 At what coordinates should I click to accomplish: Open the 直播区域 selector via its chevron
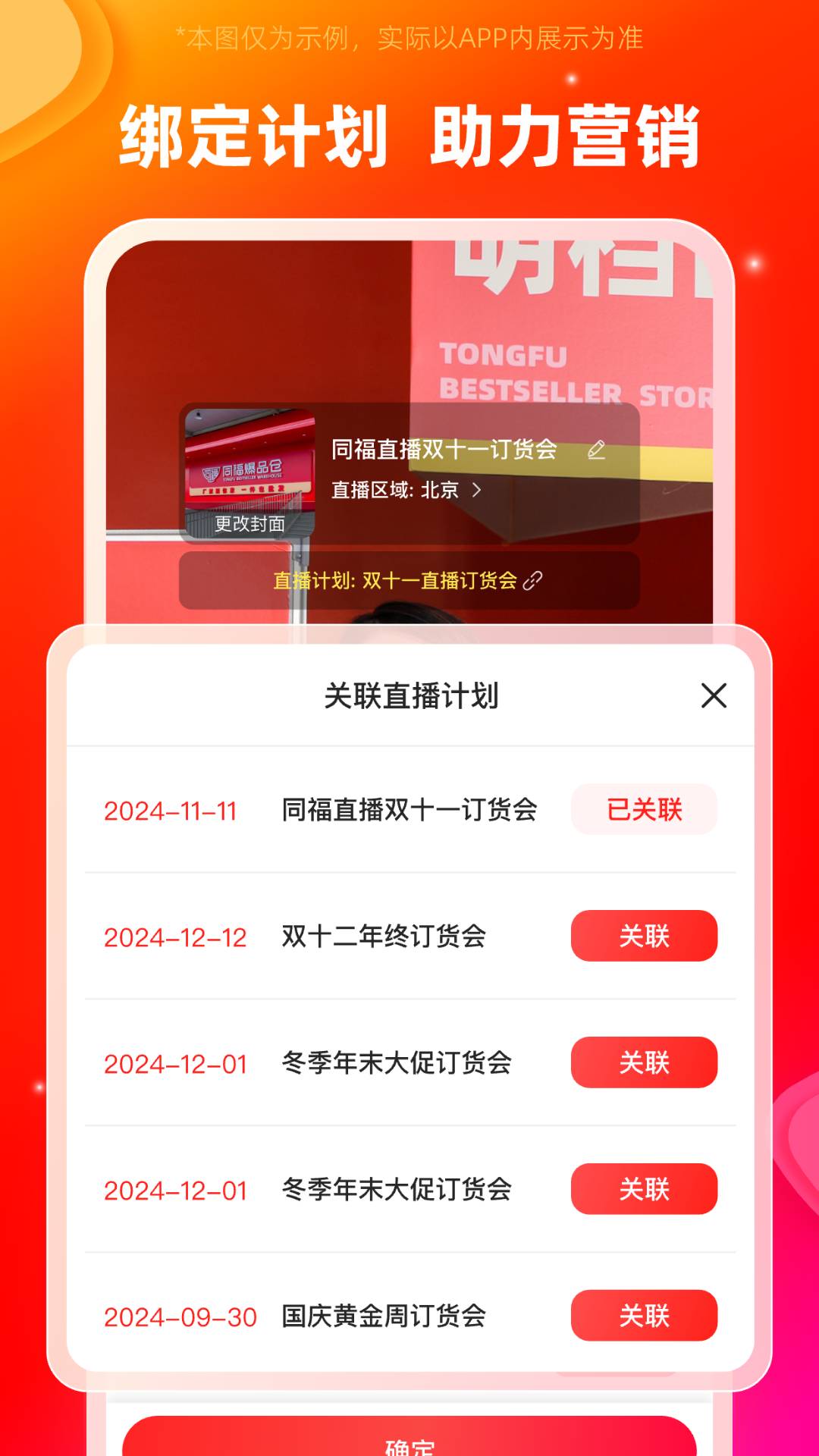(479, 491)
